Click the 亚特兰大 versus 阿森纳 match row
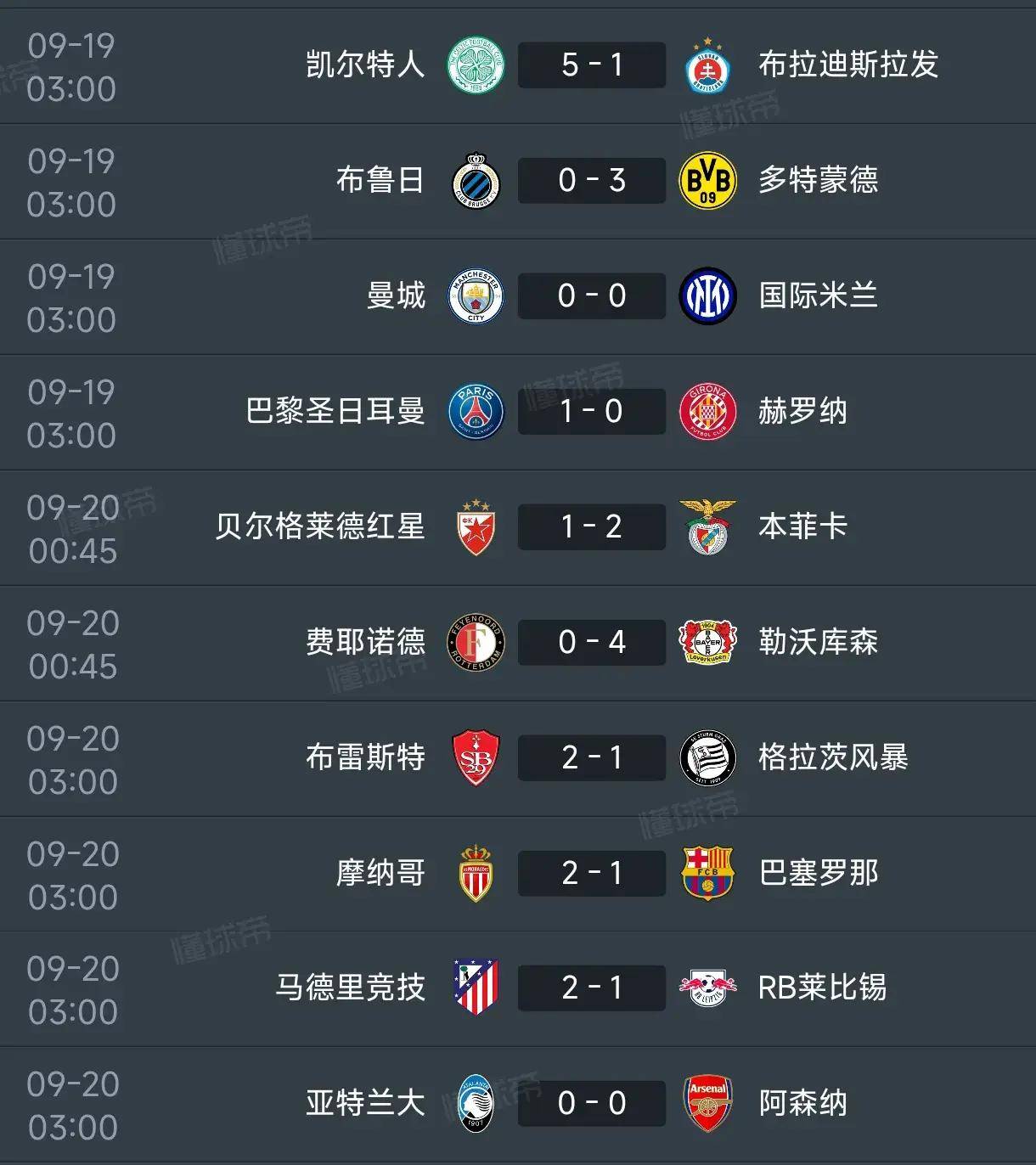The image size is (1036, 1165). point(518,1103)
